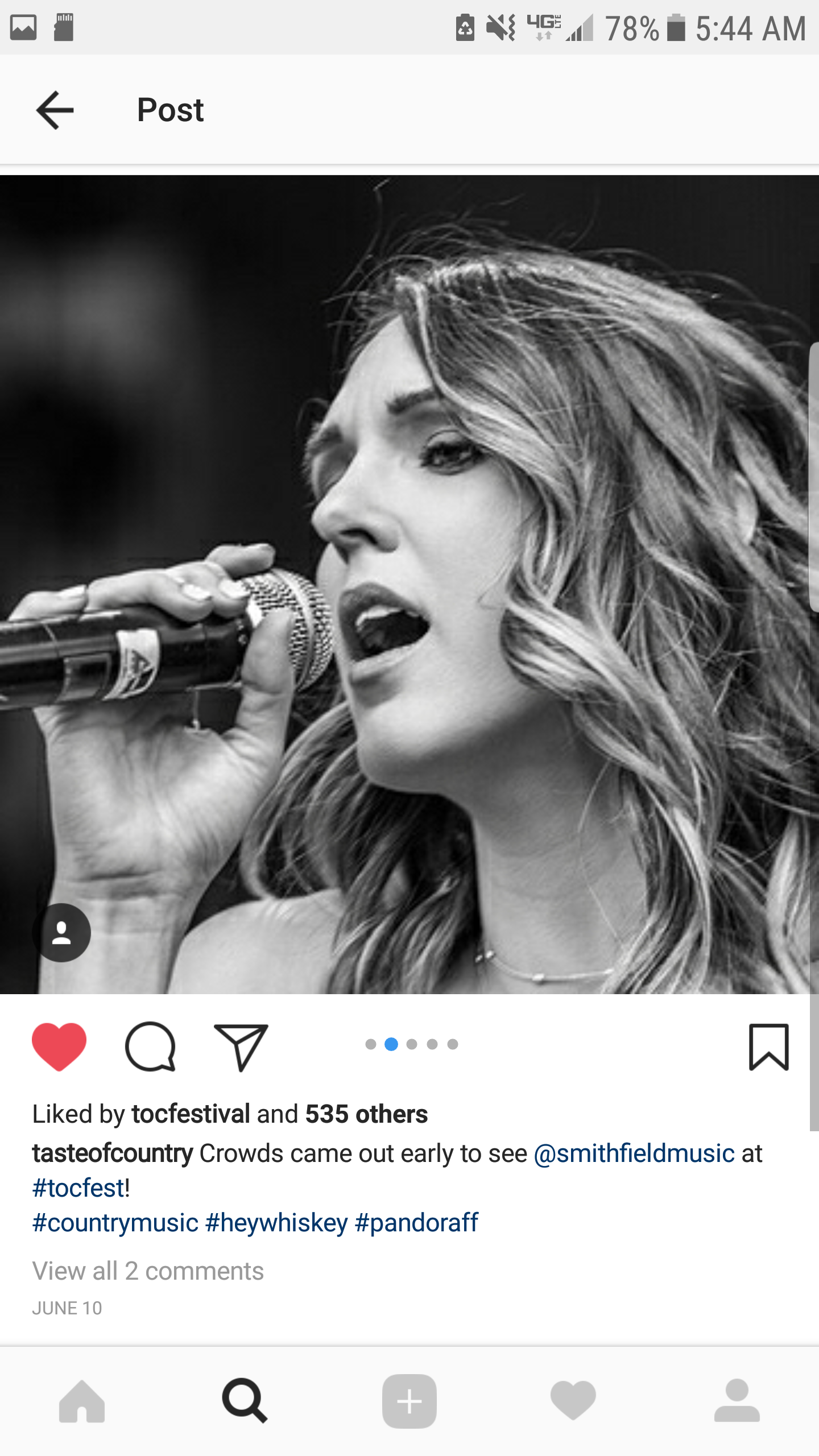Go back using the arrow
819x1456 pixels.
55,110
